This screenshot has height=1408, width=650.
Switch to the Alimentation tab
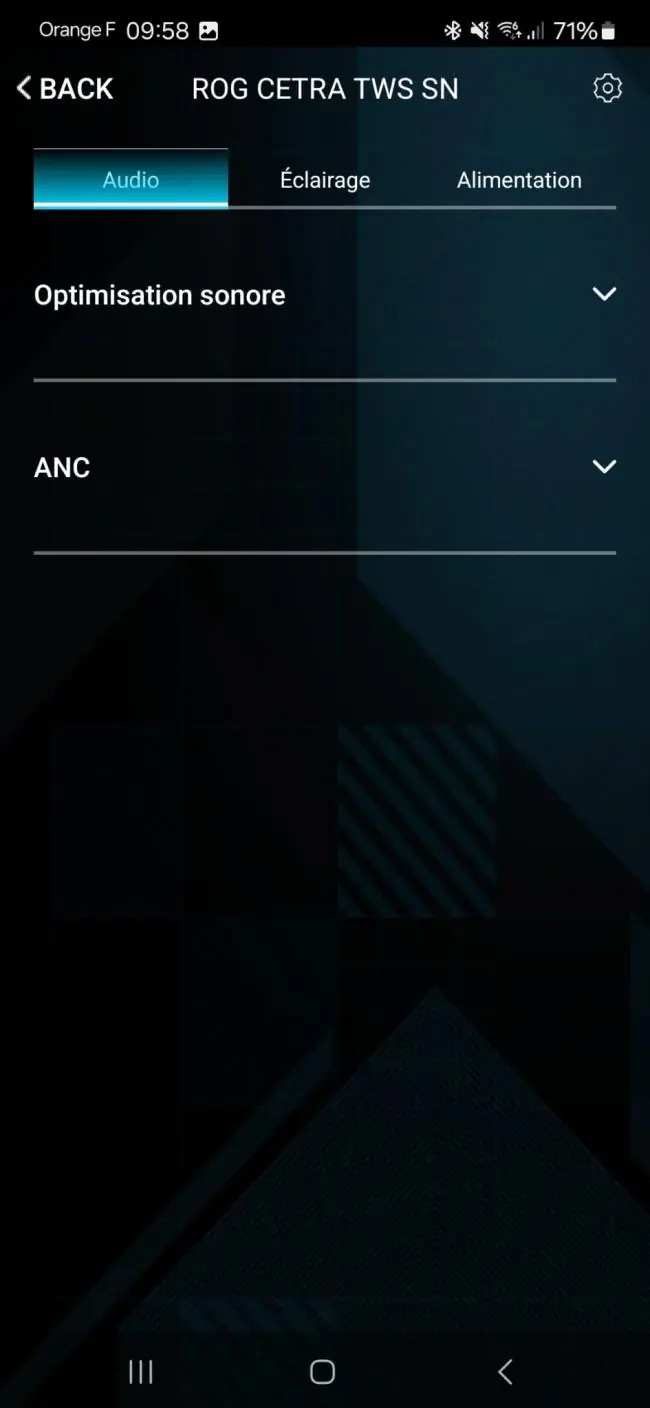tap(519, 180)
